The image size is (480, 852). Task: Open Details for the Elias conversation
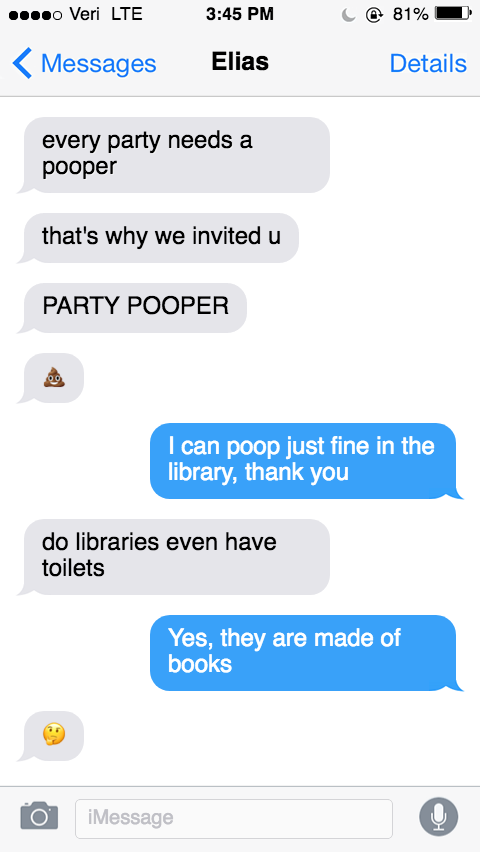pyautogui.click(x=428, y=64)
